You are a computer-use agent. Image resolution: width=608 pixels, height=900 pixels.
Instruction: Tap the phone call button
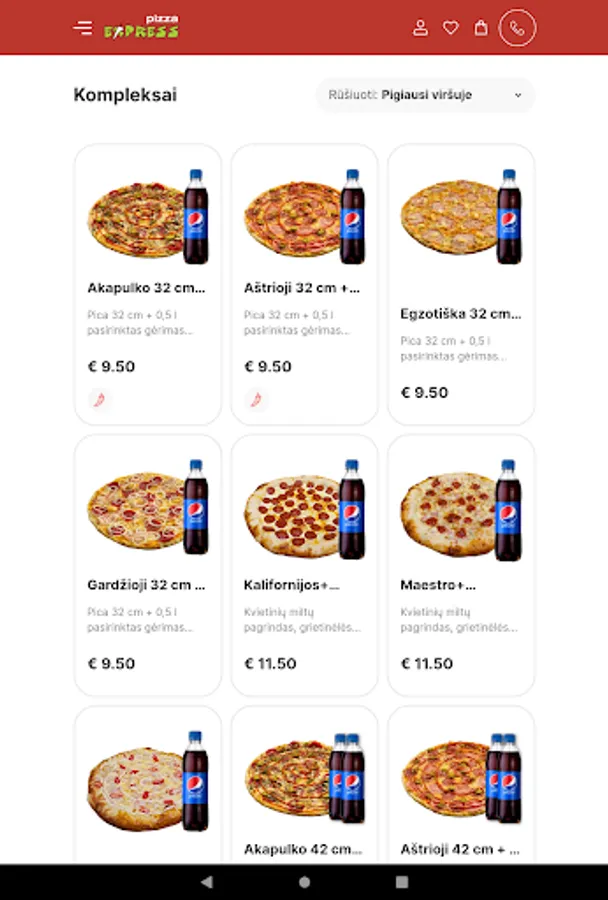[517, 28]
